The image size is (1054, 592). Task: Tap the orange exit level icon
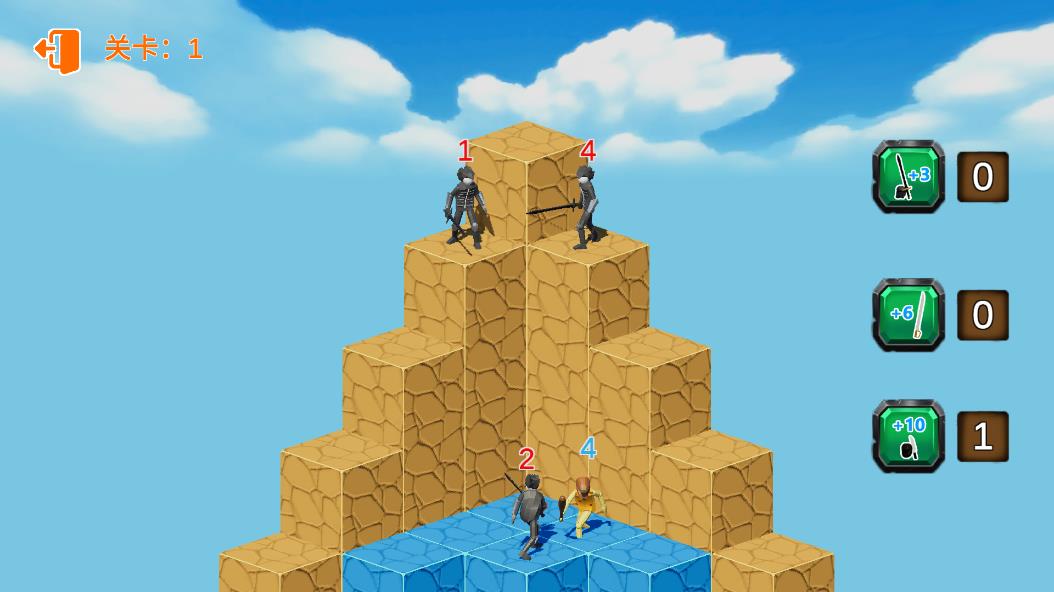coord(57,50)
